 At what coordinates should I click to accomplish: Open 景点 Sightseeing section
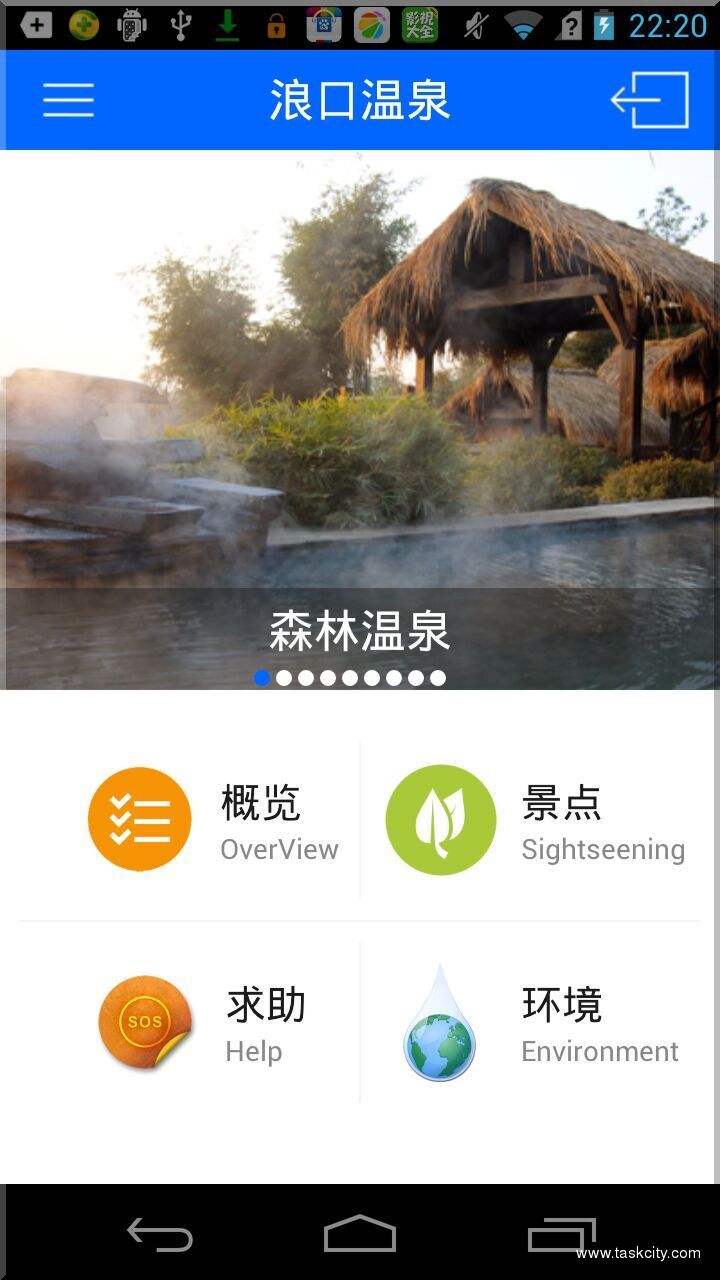[535, 820]
